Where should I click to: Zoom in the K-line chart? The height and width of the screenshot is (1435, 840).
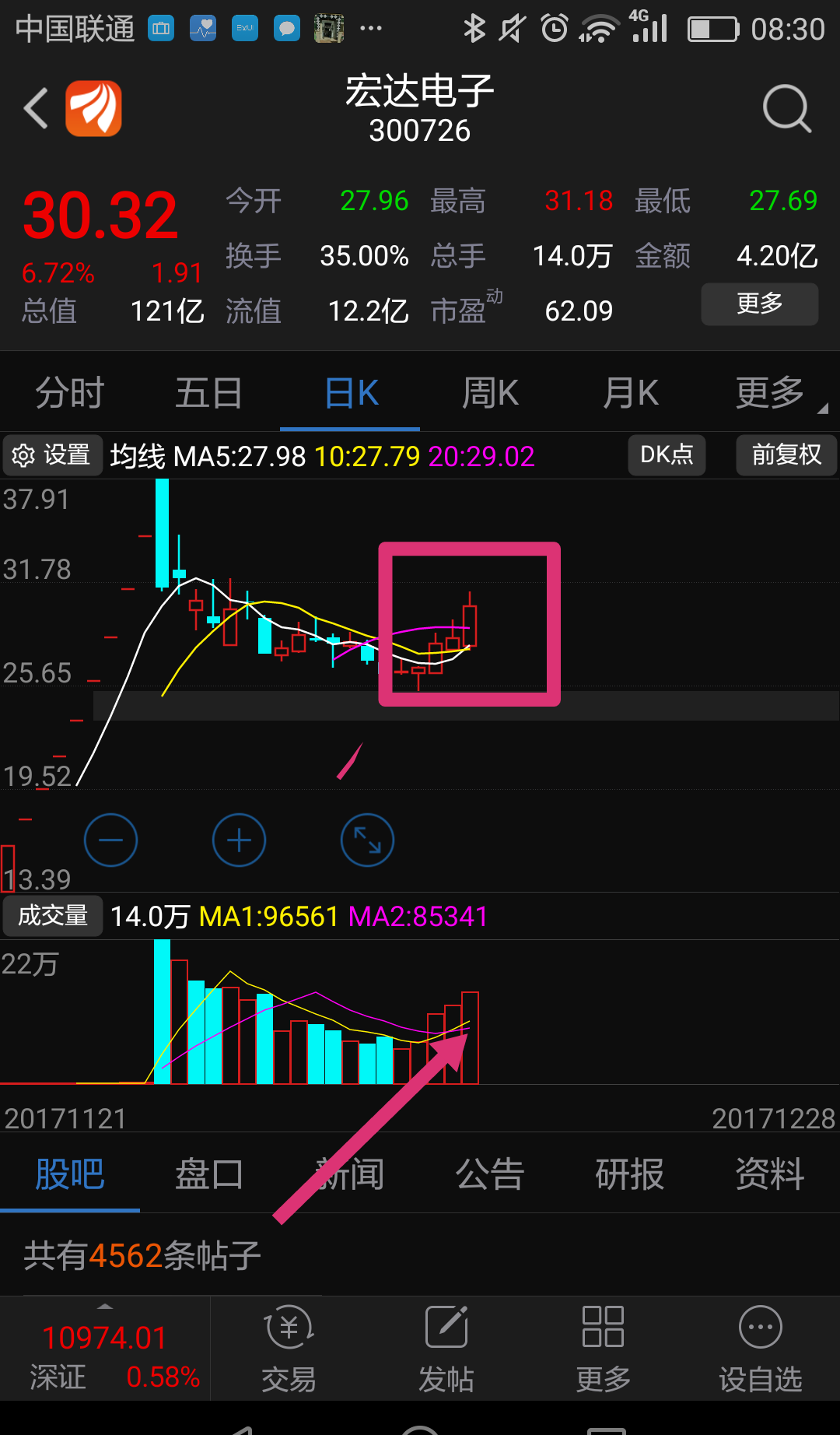tap(239, 840)
